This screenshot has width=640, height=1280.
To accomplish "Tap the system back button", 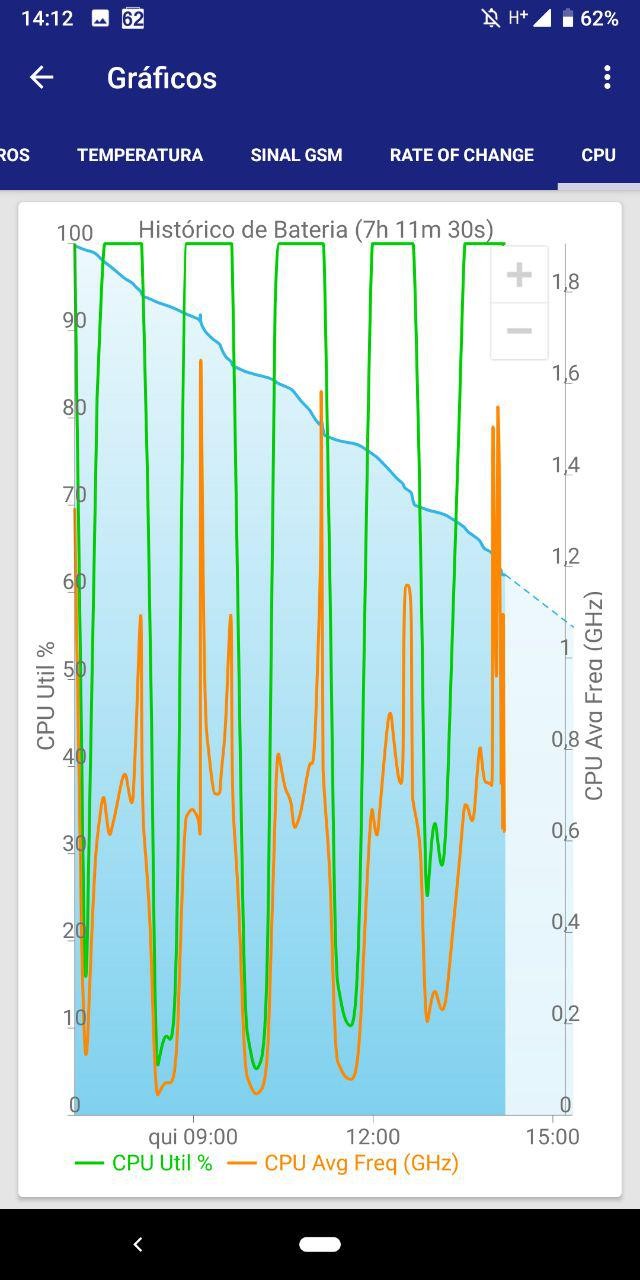I will 138,1245.
